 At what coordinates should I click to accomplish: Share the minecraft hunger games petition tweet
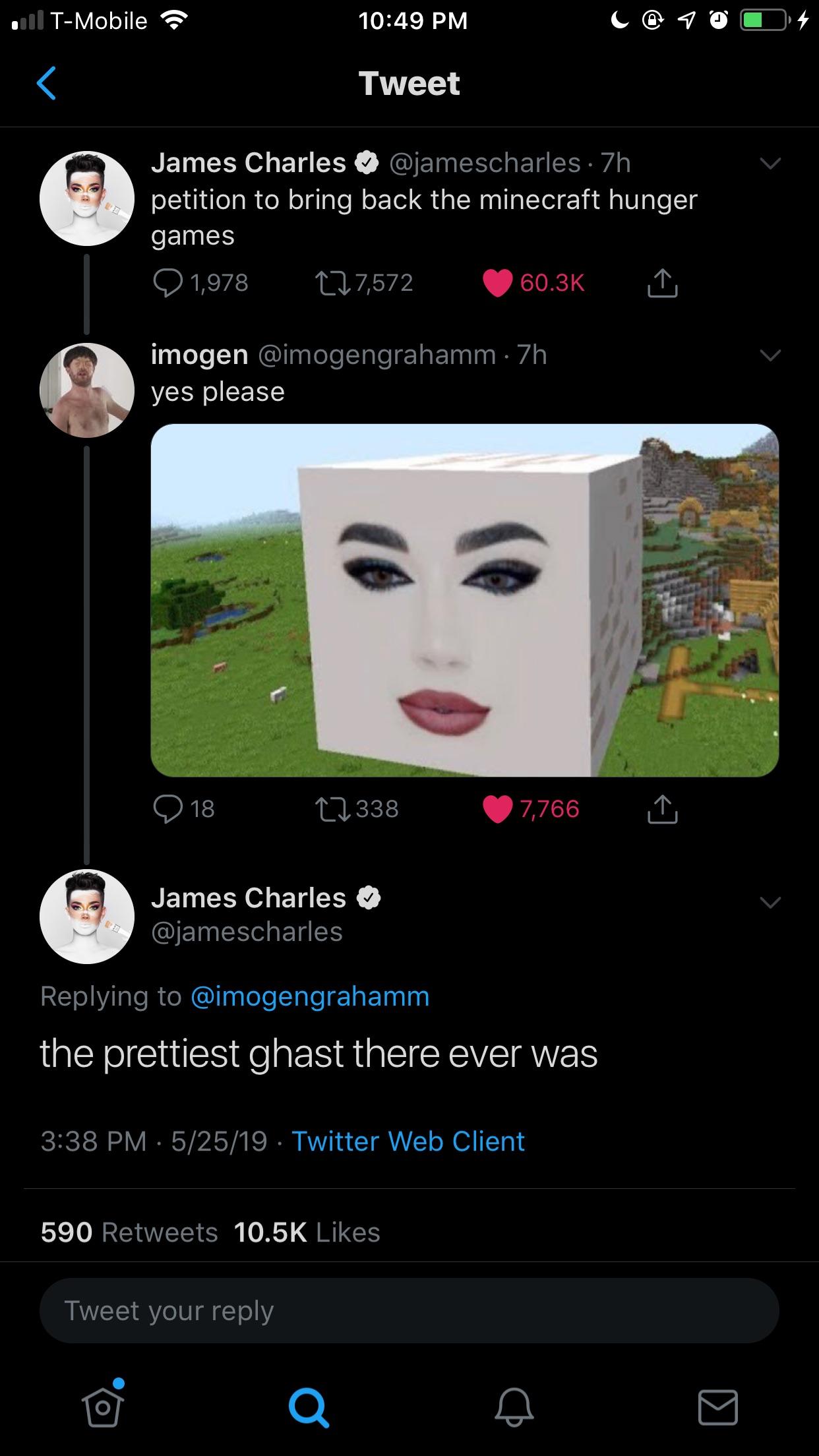pos(662,283)
